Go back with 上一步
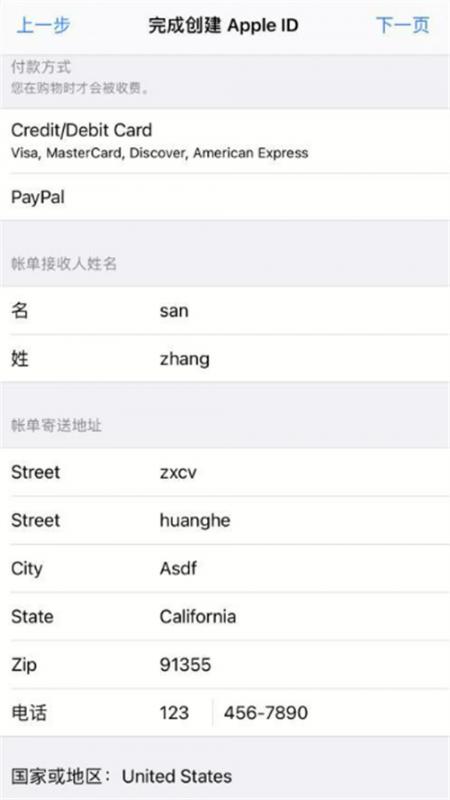 click(x=43, y=25)
